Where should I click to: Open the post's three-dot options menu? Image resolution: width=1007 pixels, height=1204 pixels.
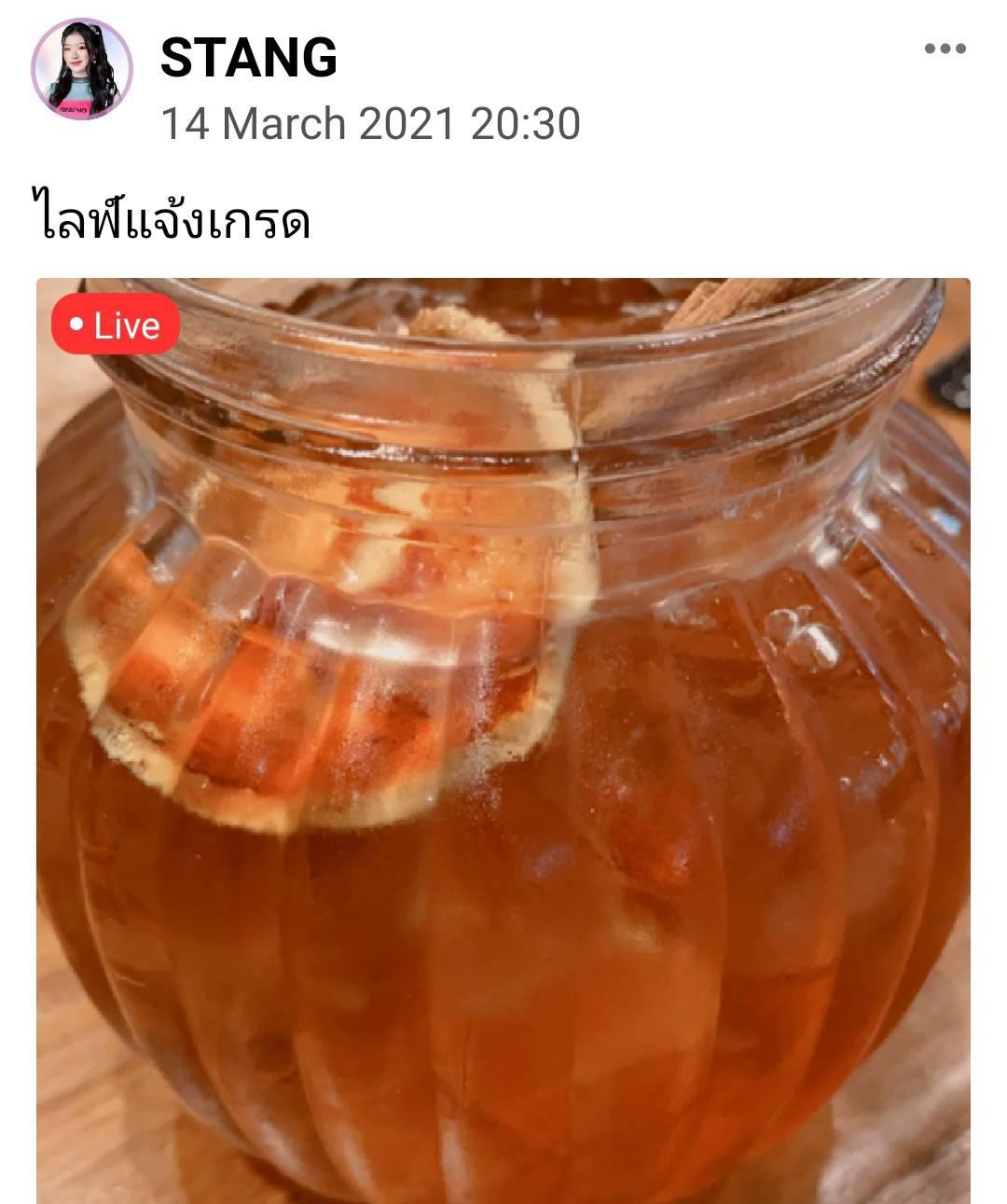pyautogui.click(x=945, y=48)
